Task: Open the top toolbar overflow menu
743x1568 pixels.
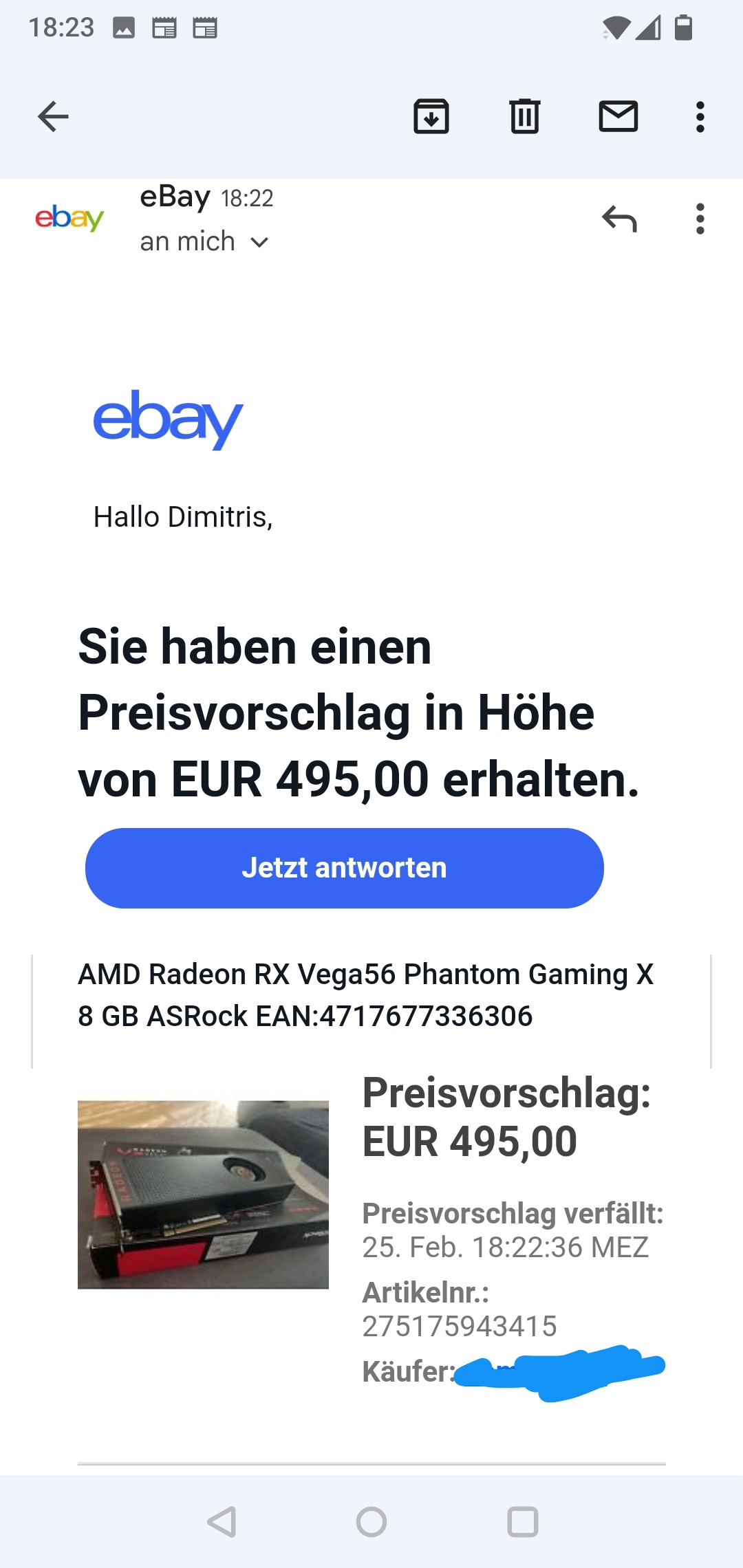Action: 700,117
